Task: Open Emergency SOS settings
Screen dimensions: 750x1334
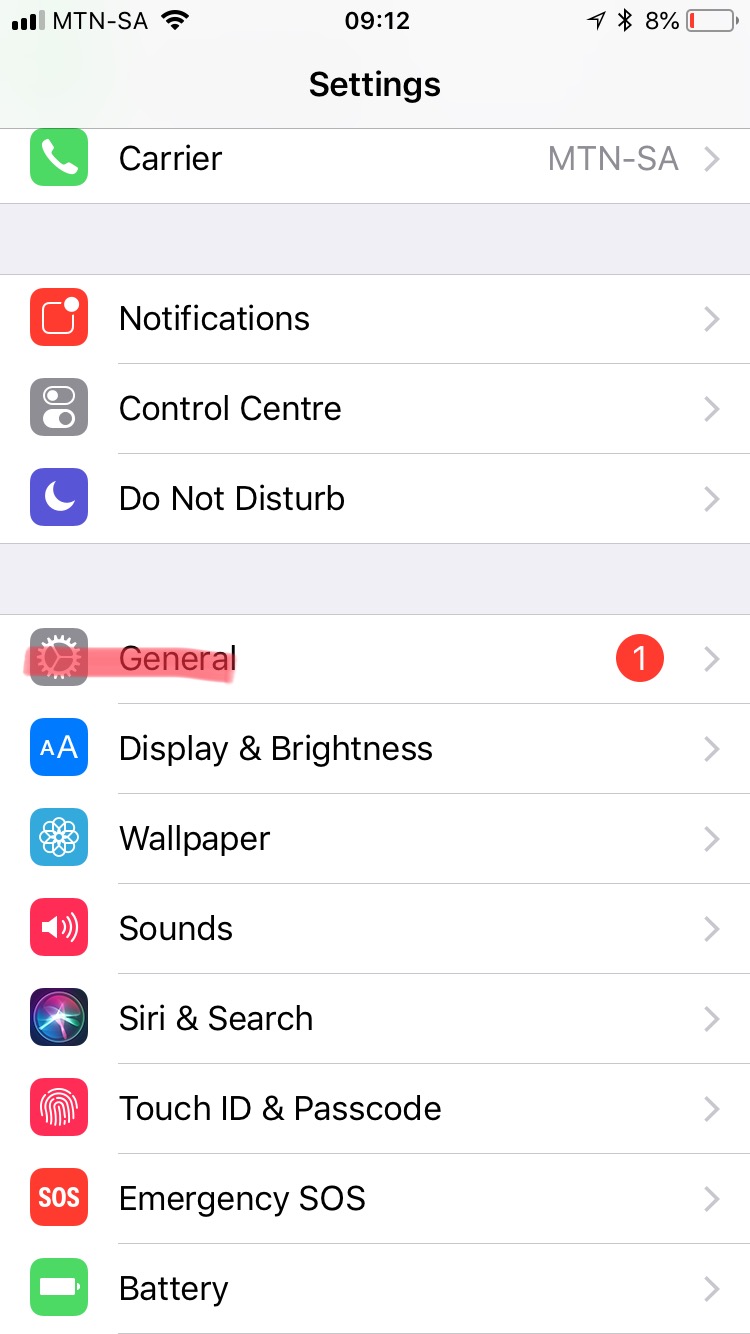Action: [375, 1199]
